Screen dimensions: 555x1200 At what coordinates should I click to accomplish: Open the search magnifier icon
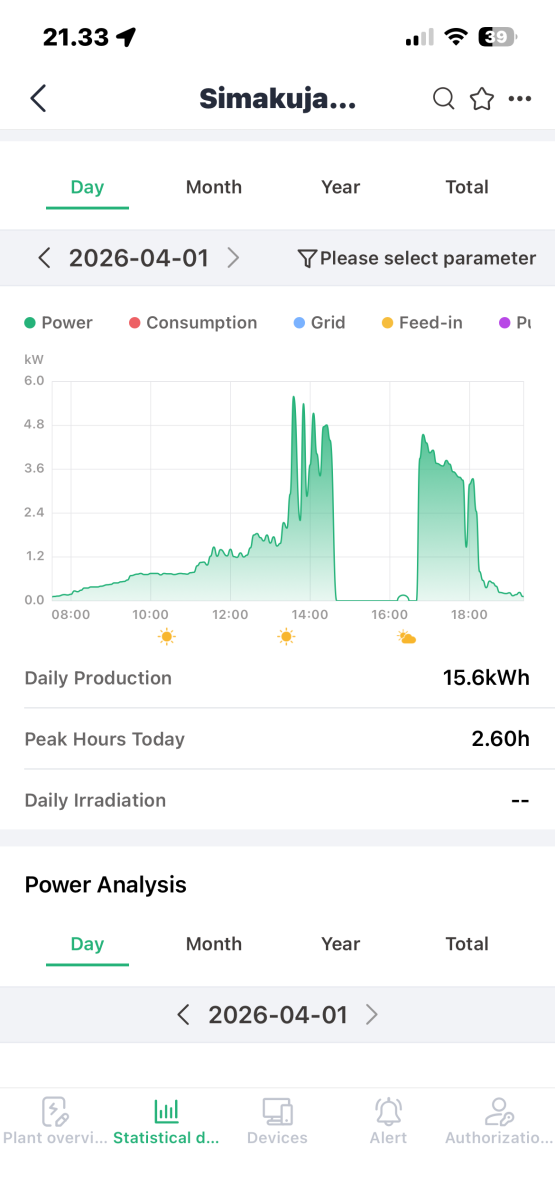(x=443, y=98)
